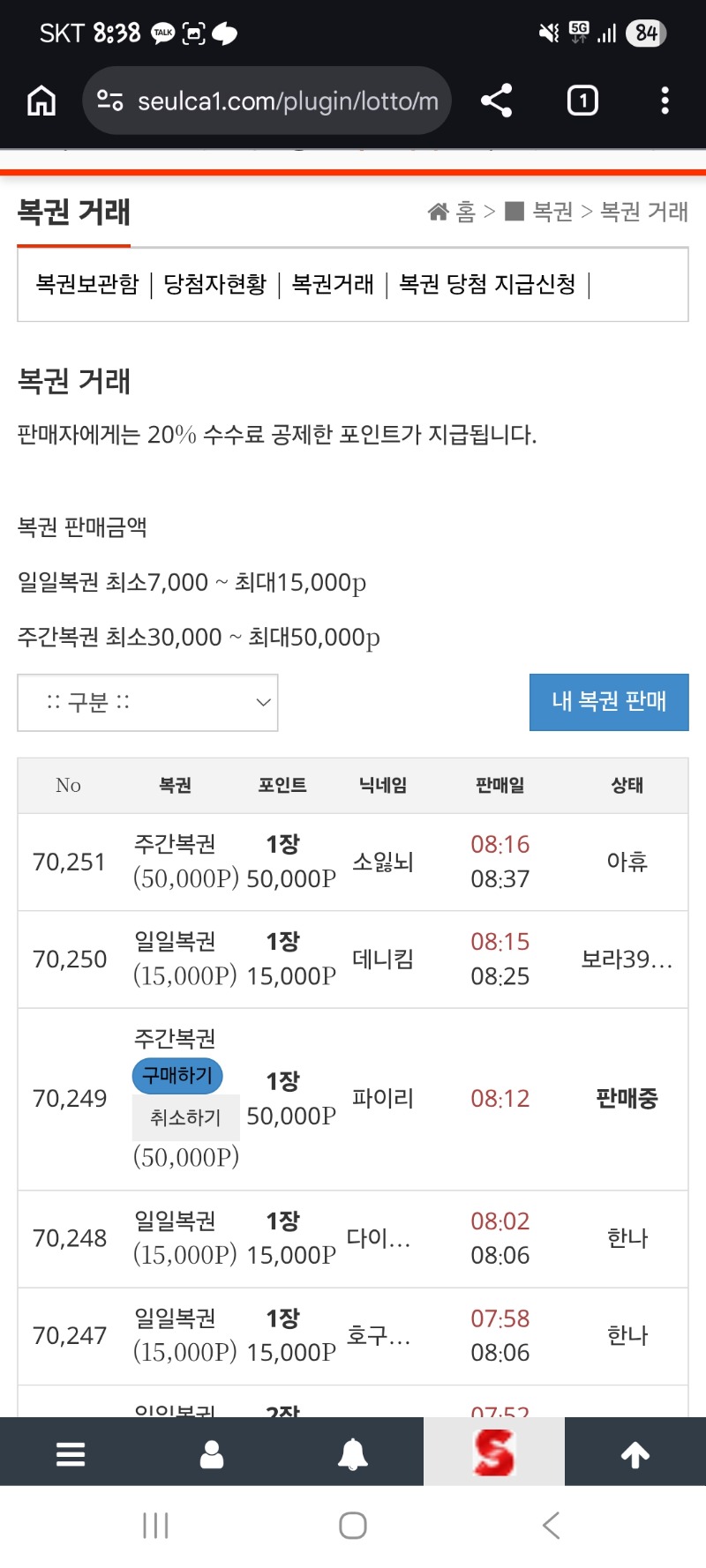Open the 복권 당첨 지급신청 link

point(487,284)
